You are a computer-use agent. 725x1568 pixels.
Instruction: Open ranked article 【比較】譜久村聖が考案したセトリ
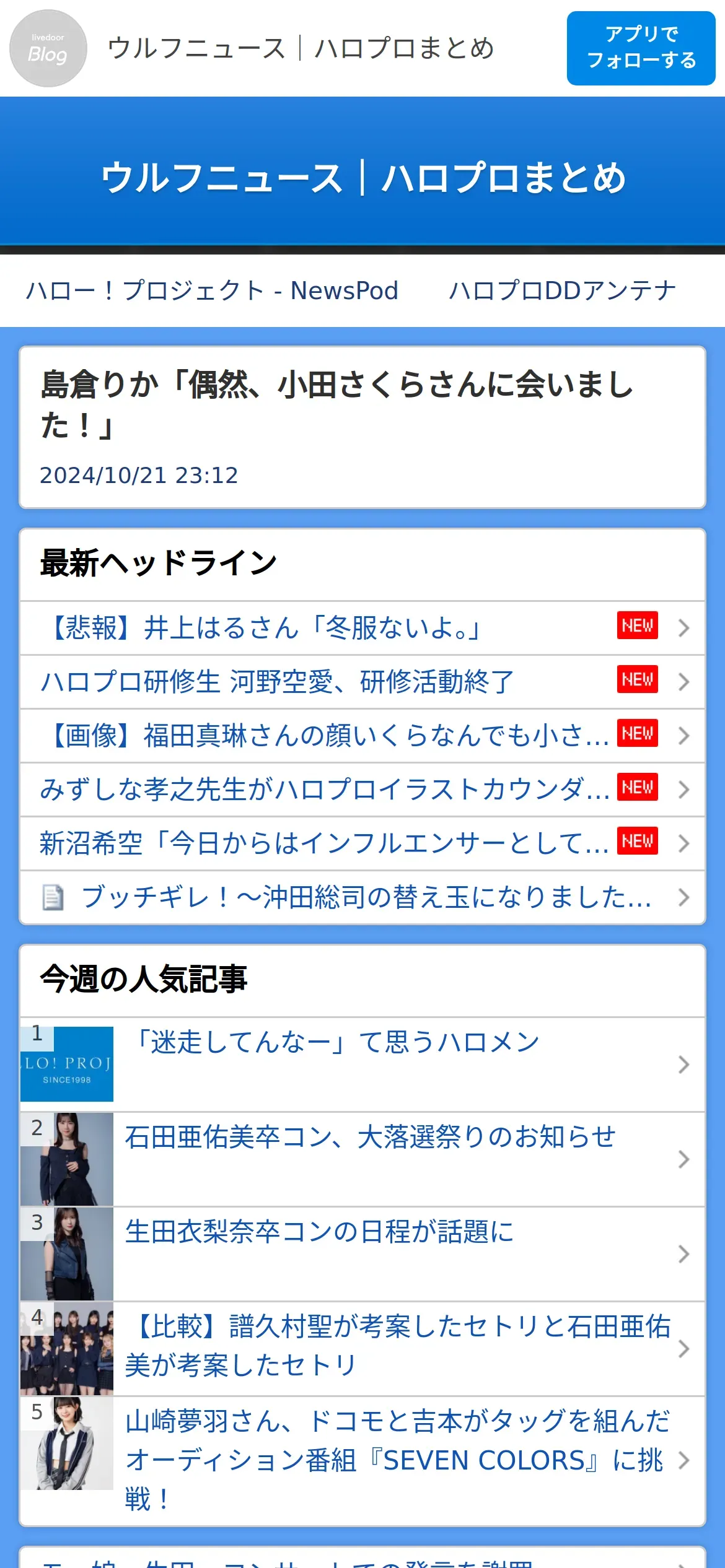click(362, 1349)
